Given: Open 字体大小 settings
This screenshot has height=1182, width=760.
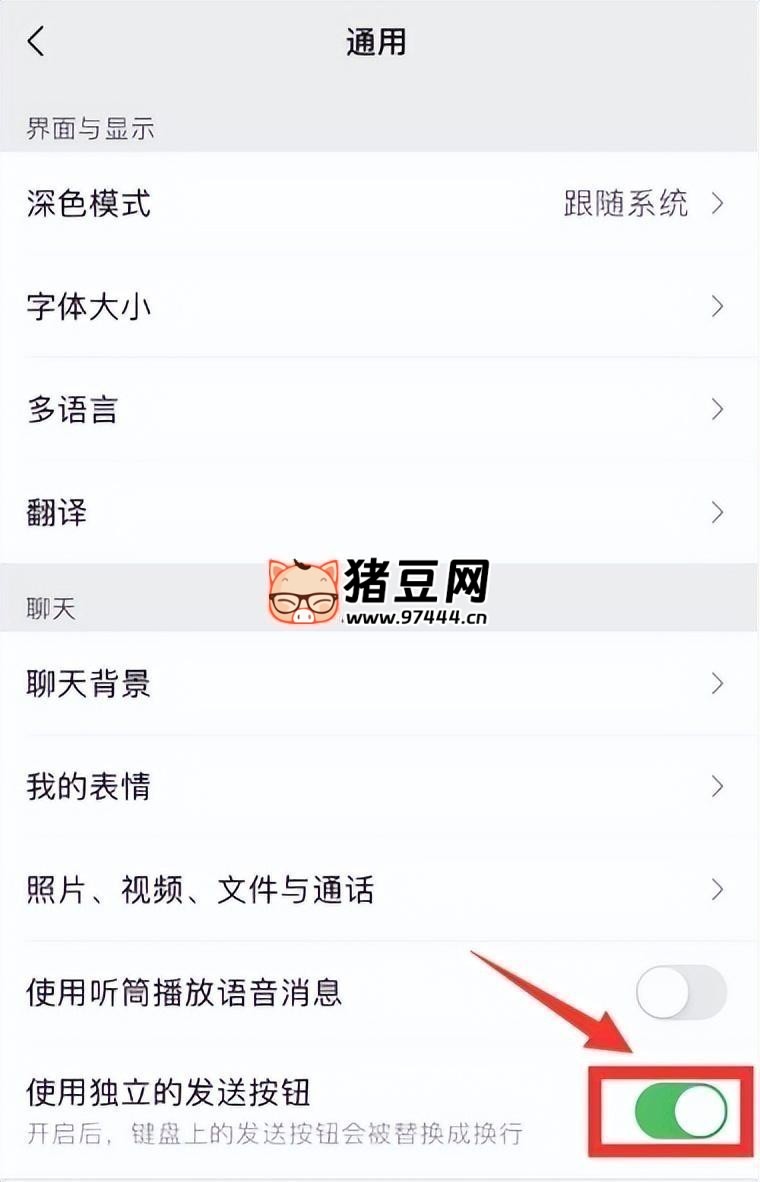Looking at the screenshot, I should [x=380, y=306].
